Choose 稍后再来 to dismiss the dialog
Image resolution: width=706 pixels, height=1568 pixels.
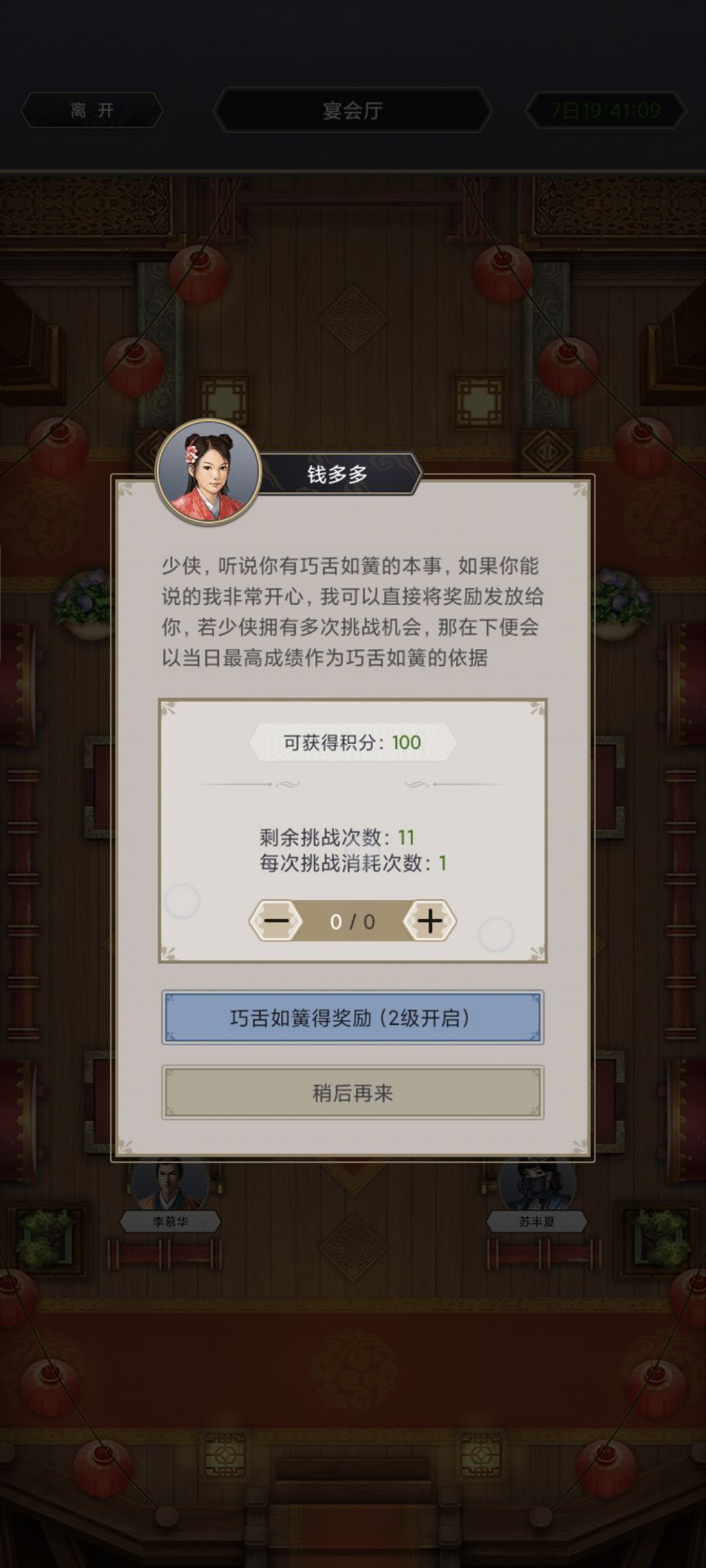coord(352,1093)
